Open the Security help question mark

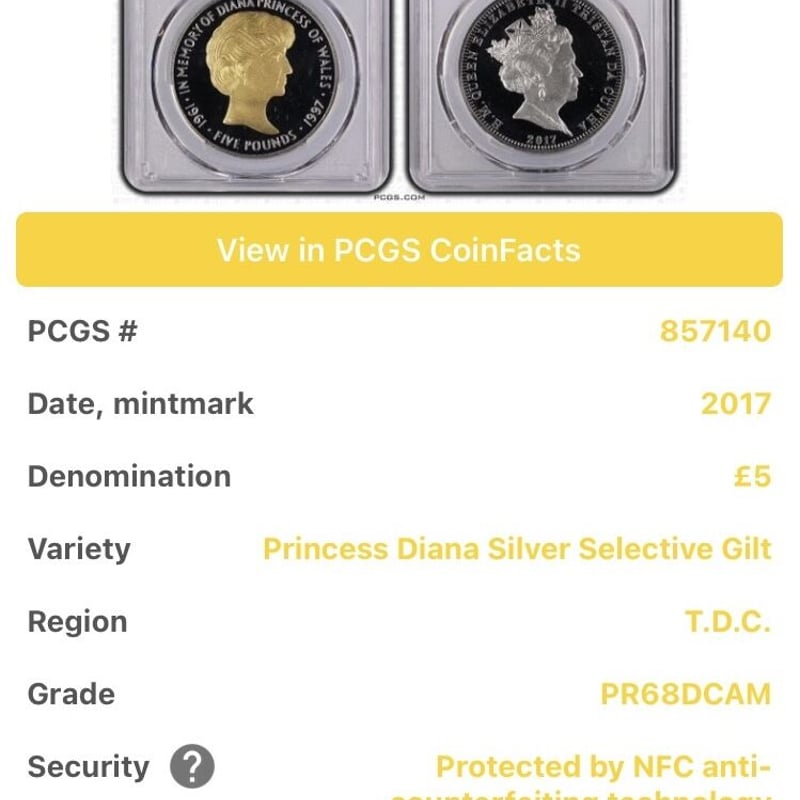click(192, 767)
